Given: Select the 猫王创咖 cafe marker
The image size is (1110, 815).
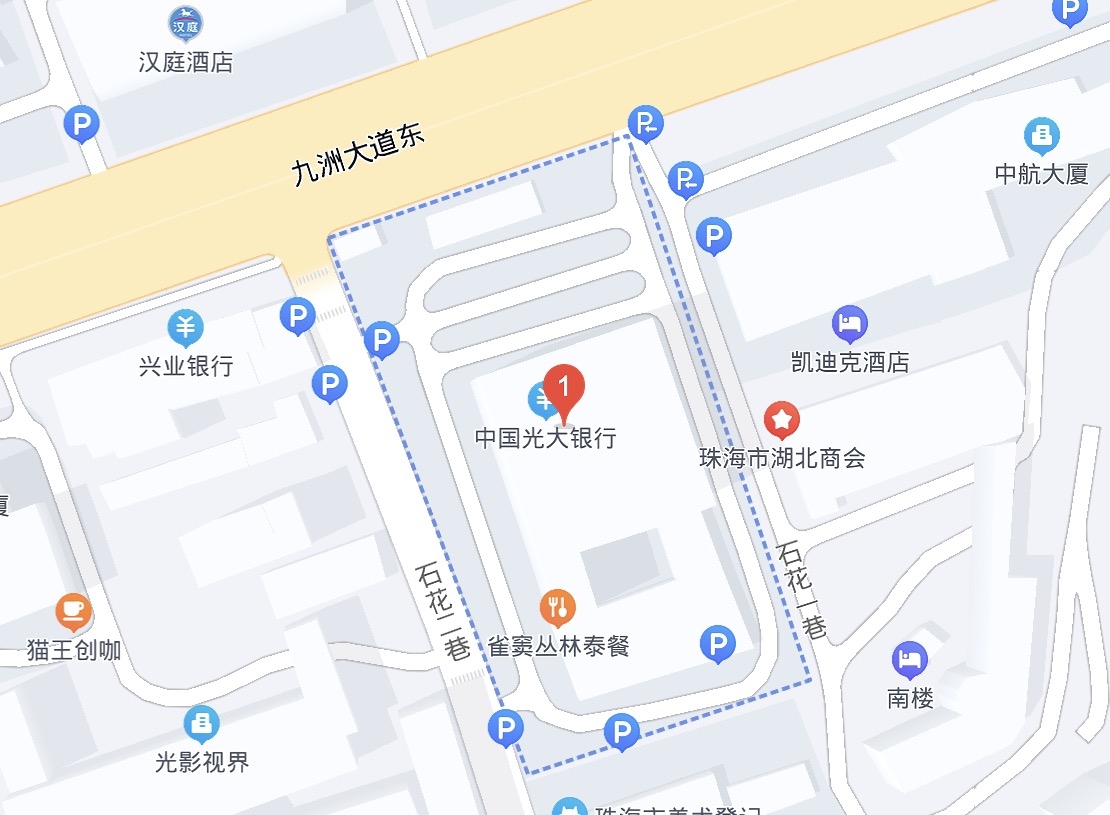Looking at the screenshot, I should tap(73, 610).
